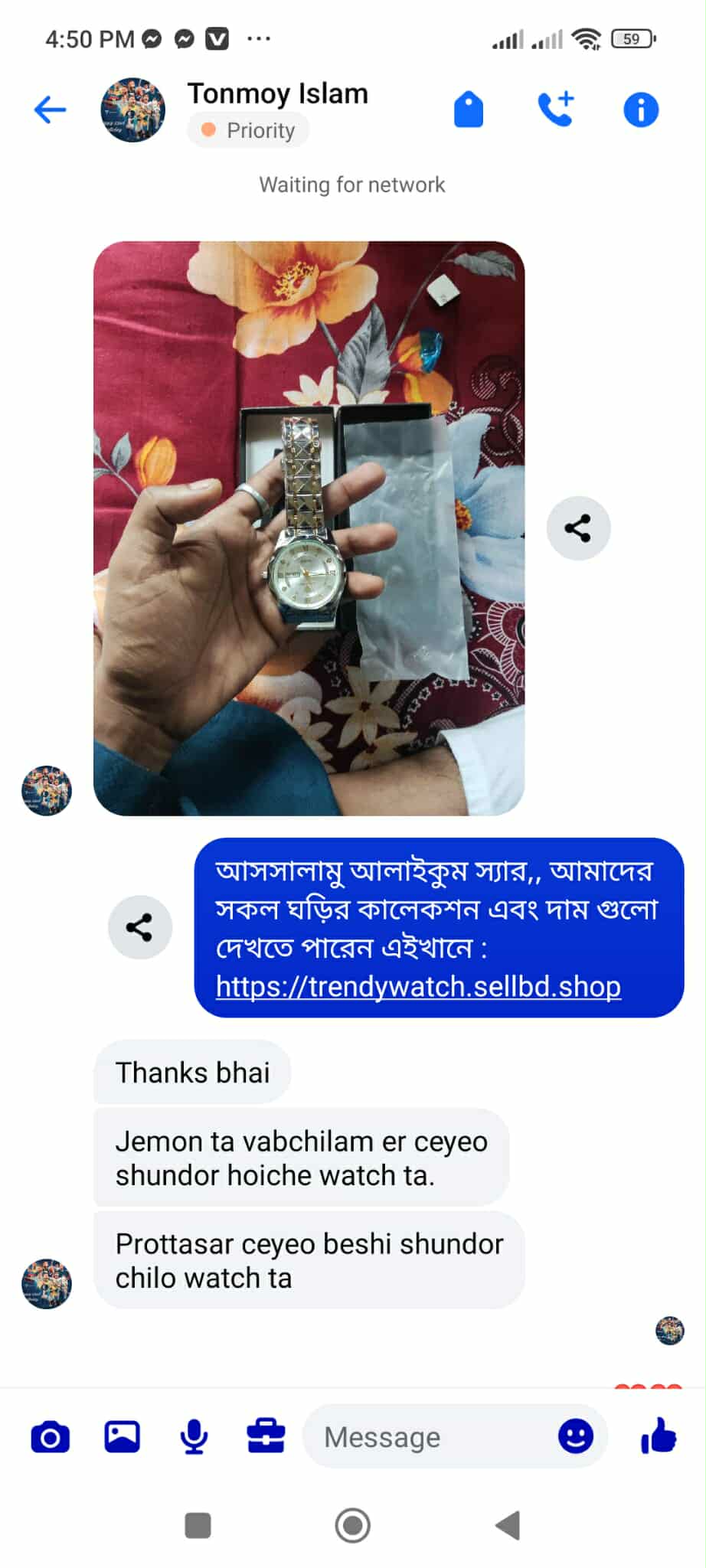Go back from Tonmoy Islam chat
Viewport: 706px width, 1568px height.
[51, 110]
